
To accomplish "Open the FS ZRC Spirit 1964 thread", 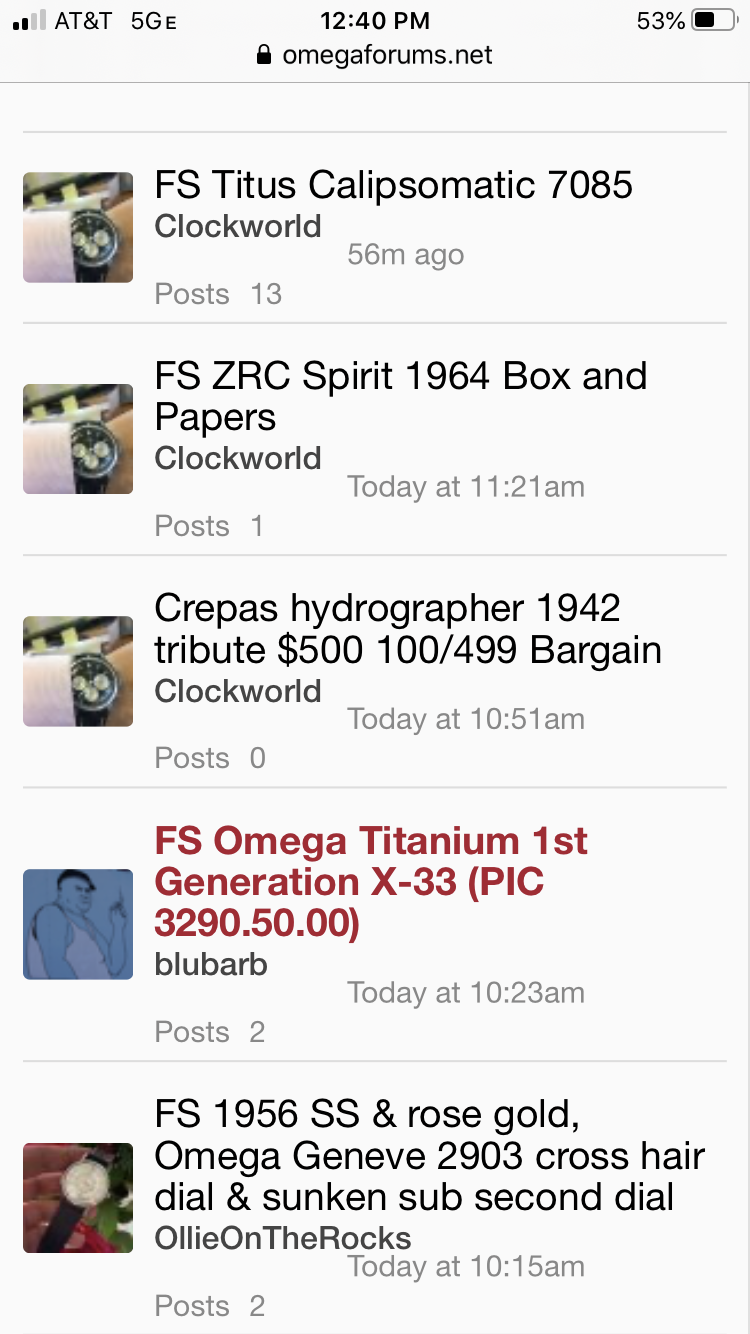I will pos(400,396).
